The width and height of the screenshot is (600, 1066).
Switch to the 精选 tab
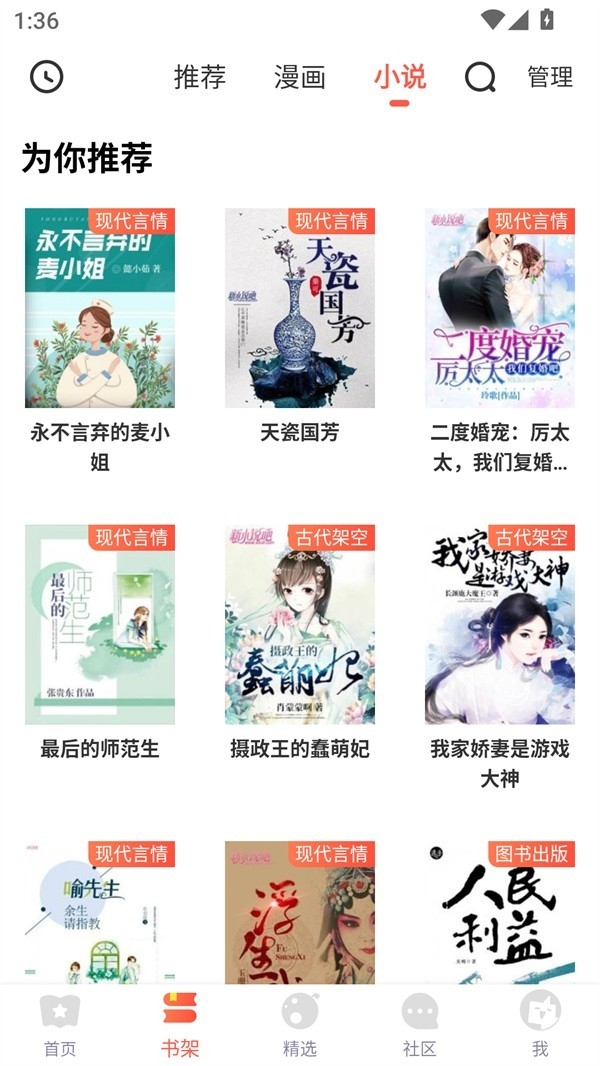pos(300,1025)
